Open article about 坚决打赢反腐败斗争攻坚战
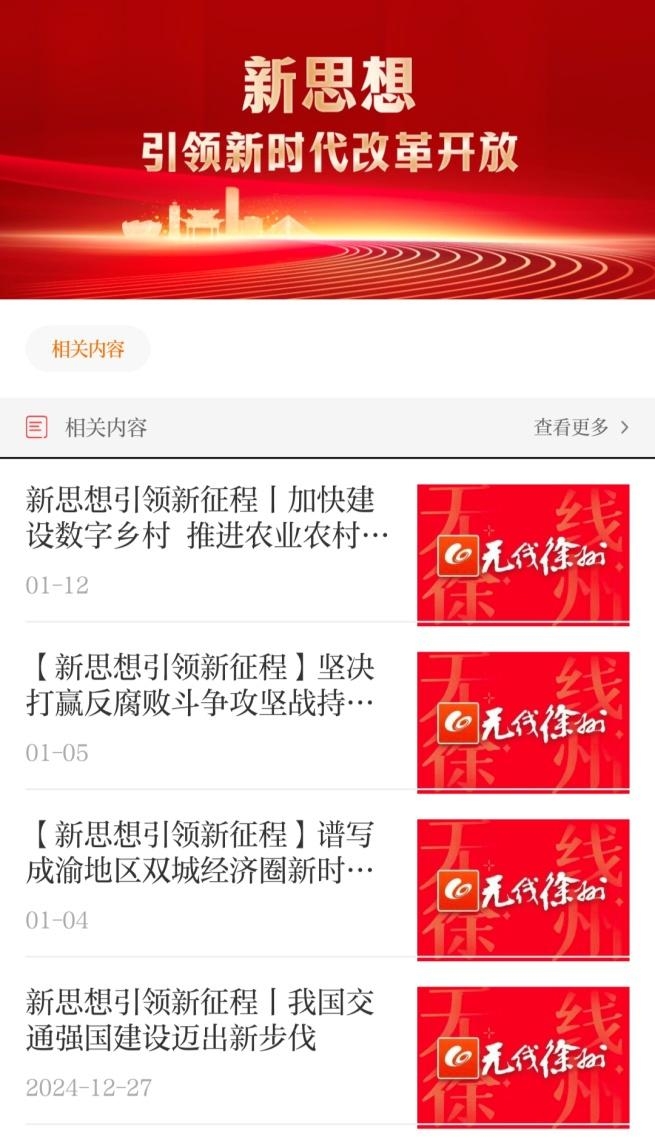The width and height of the screenshot is (655, 1148). pos(206,685)
